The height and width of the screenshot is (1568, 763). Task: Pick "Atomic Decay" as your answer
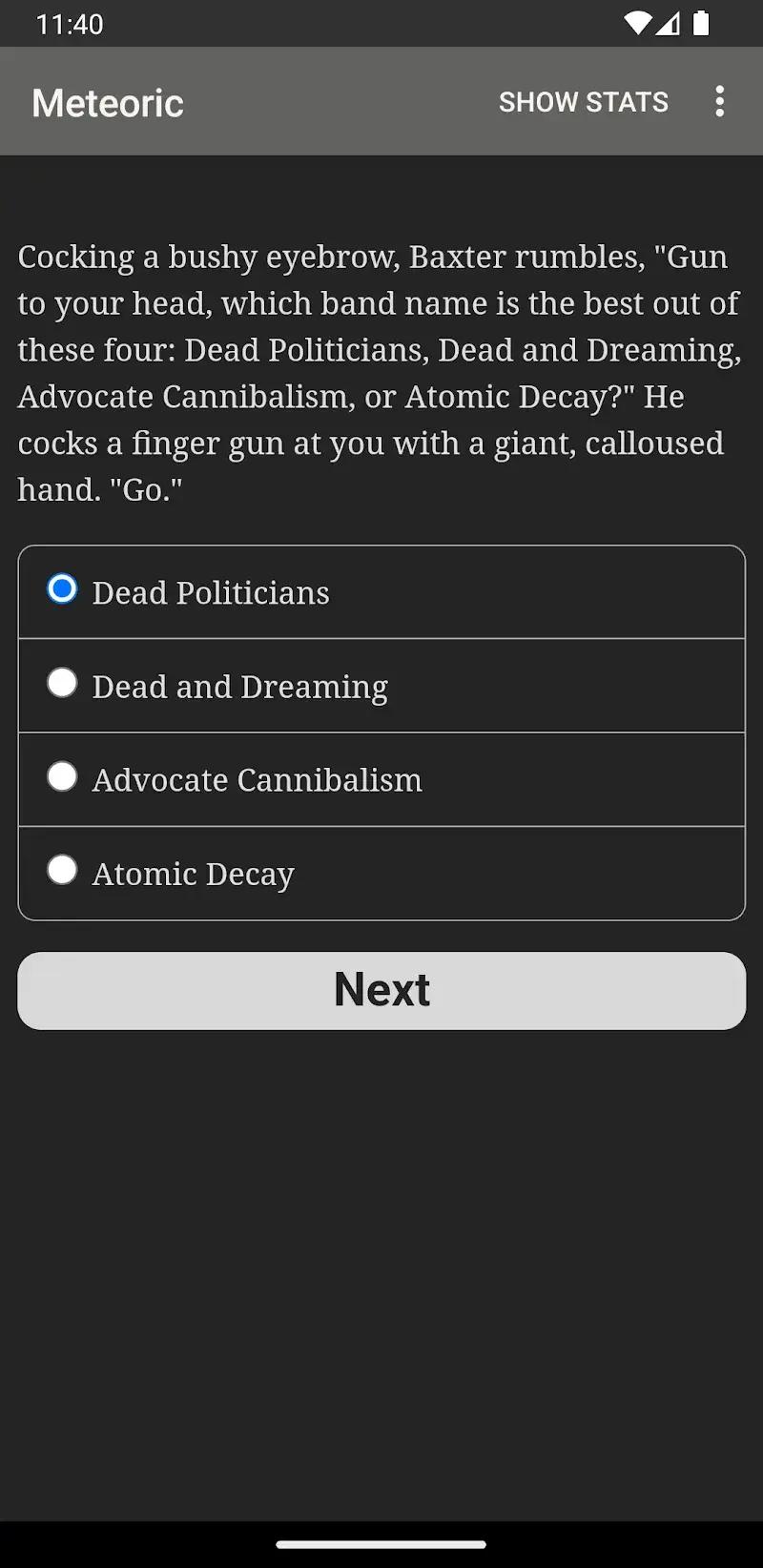(62, 870)
